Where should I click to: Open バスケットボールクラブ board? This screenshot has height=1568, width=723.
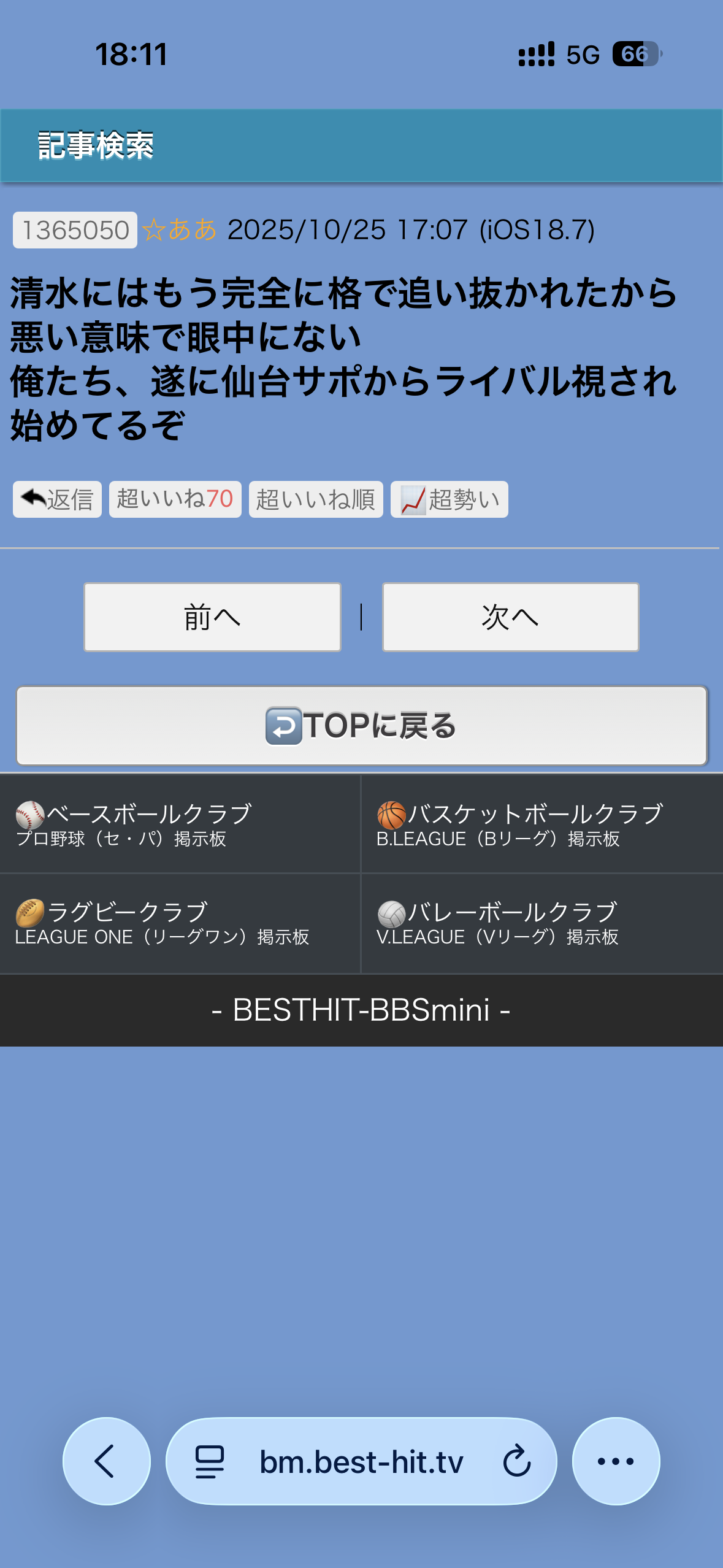[541, 824]
